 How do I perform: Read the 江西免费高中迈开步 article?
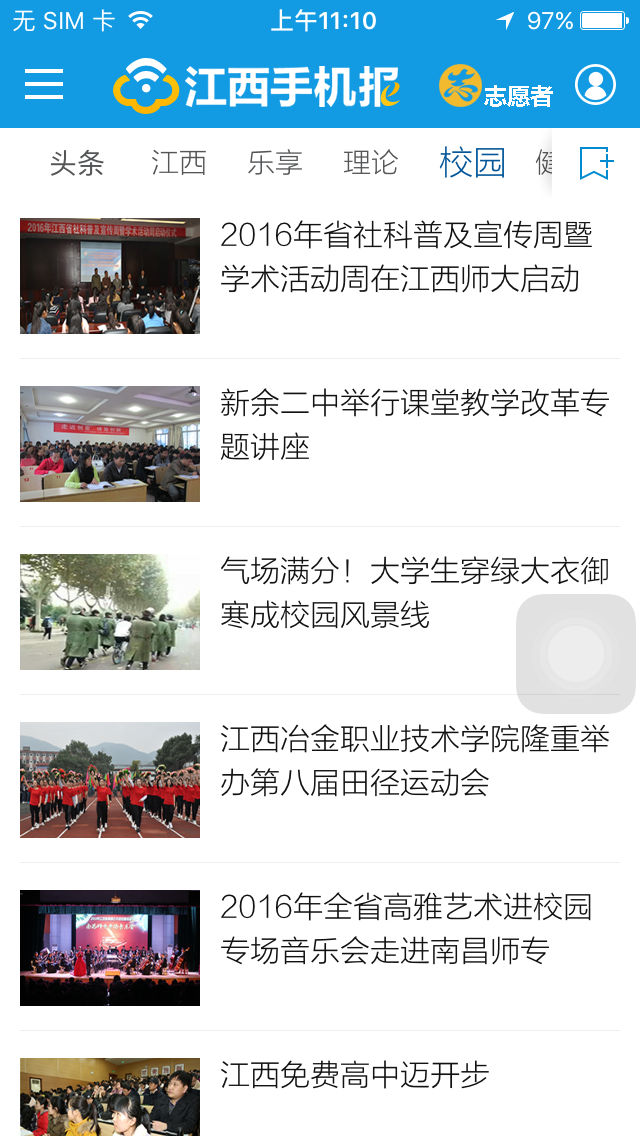tap(355, 1076)
